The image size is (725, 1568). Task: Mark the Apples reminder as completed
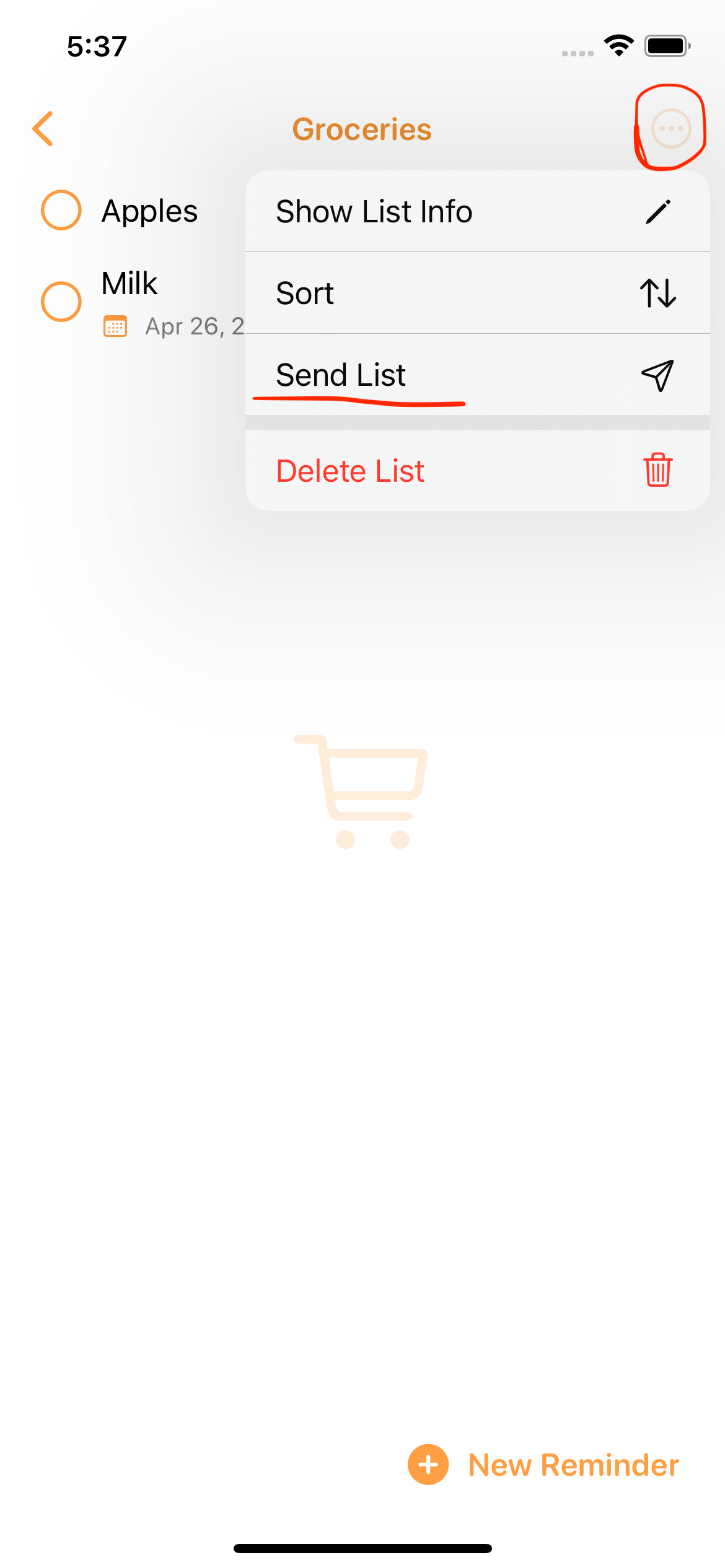tap(61, 211)
